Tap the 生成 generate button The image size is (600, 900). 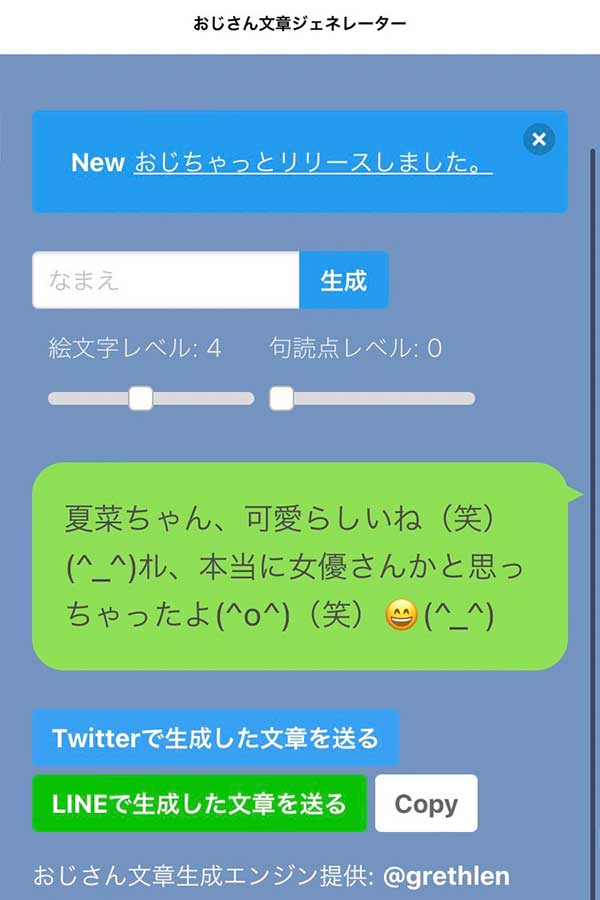[x=343, y=280]
